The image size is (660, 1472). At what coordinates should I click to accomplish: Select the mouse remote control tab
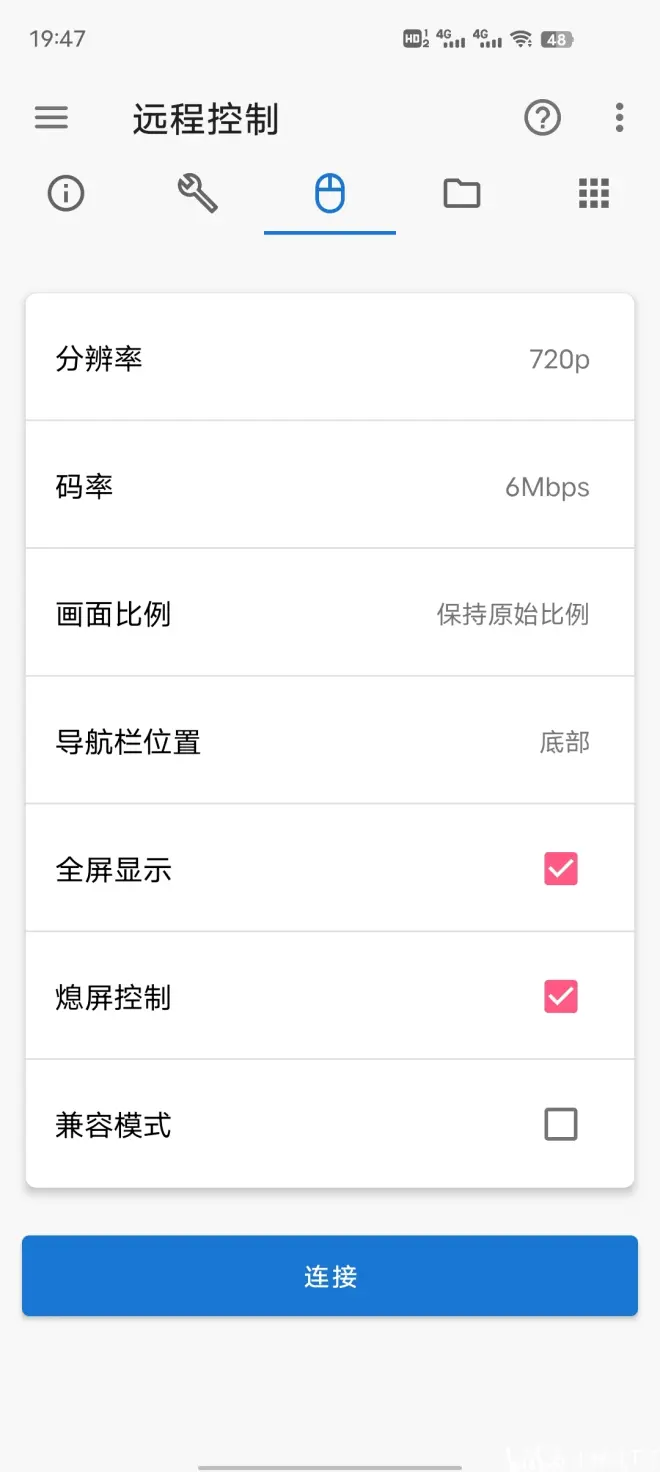tap(330, 193)
